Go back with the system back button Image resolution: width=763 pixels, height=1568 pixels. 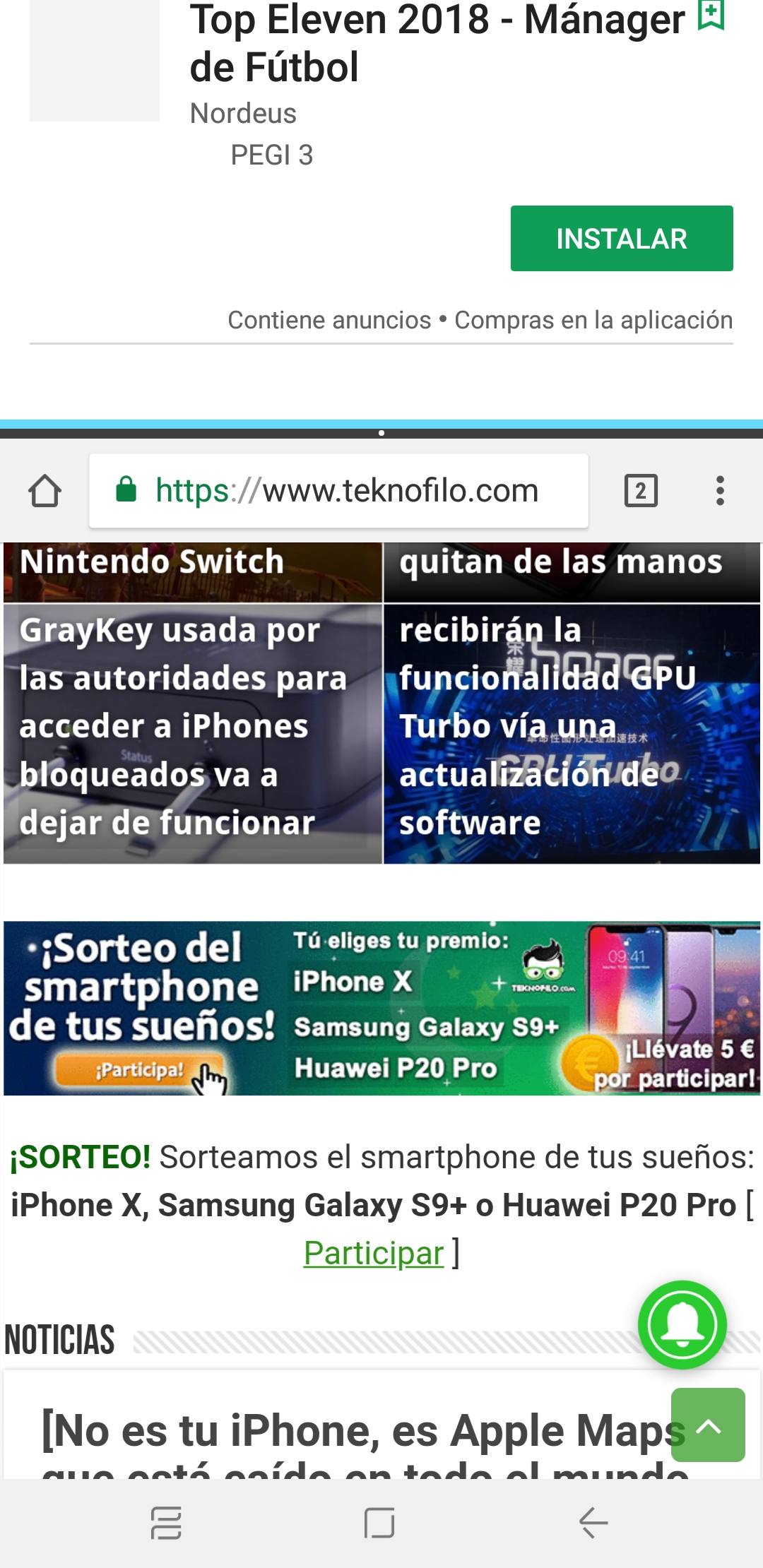point(594,1522)
